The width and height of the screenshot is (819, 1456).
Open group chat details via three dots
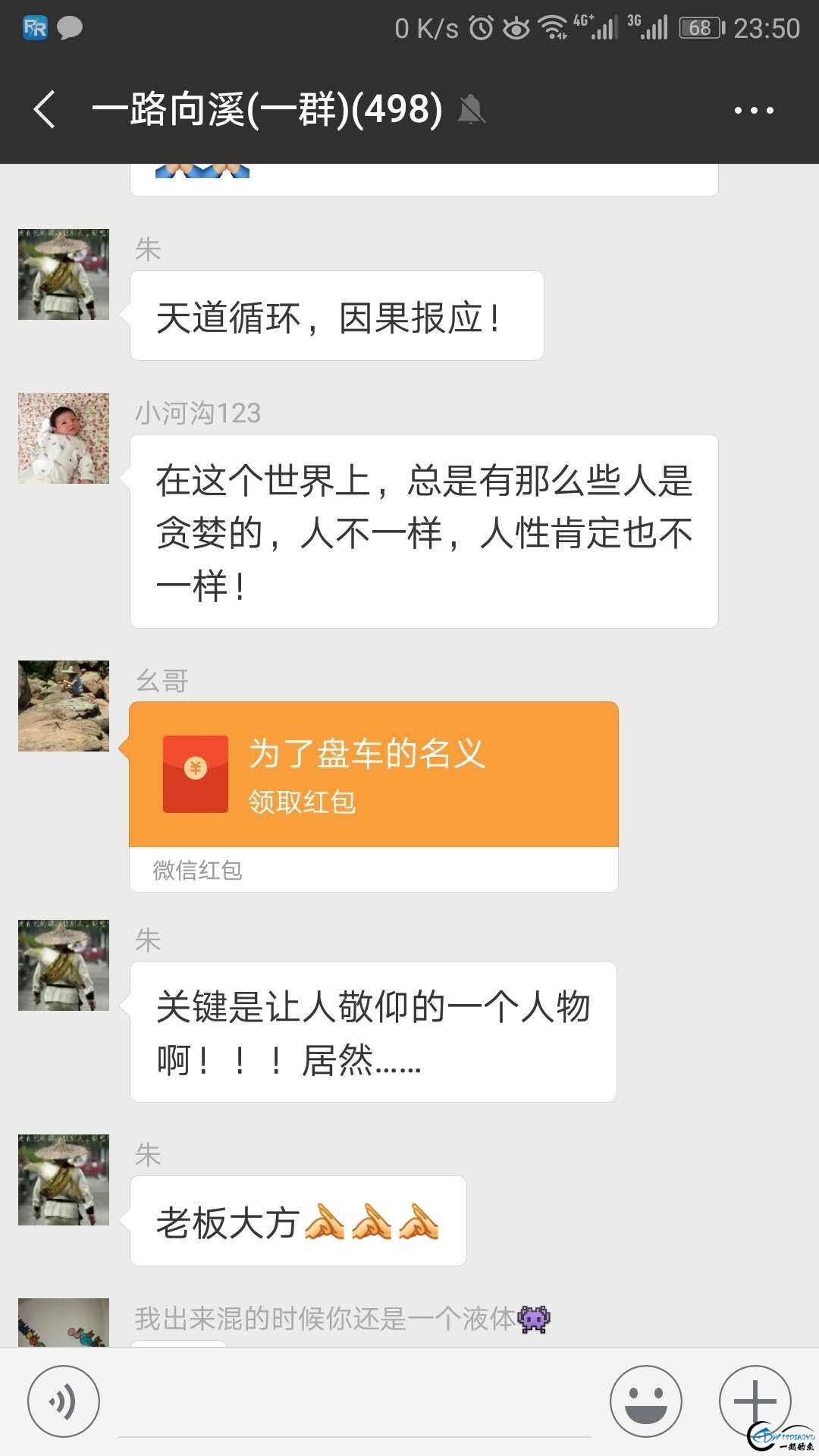[x=754, y=110]
